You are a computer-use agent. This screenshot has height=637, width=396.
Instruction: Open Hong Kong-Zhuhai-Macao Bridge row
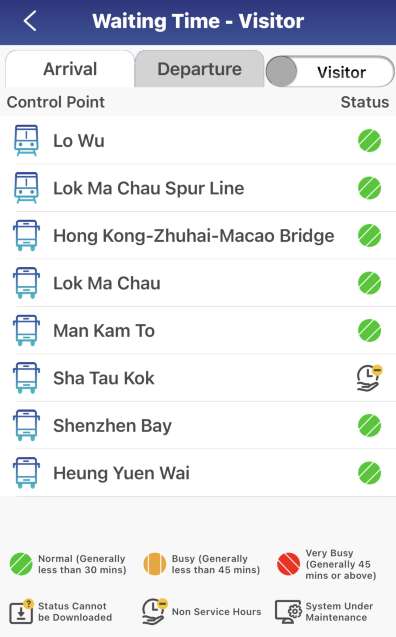[198, 236]
